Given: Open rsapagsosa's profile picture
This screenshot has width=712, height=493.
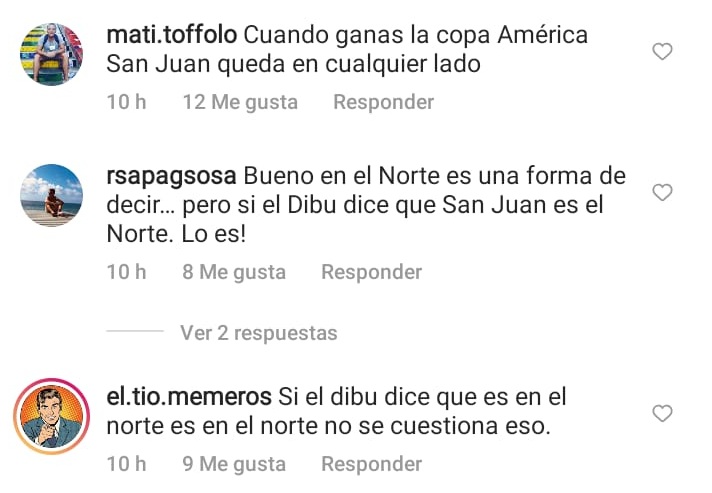Looking at the screenshot, I should [51, 194].
